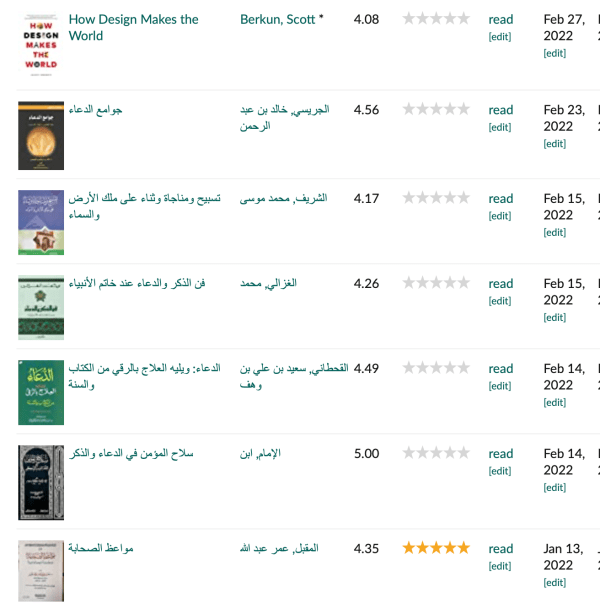Edit the Feb 23, 2022 date
This screenshot has width=600, height=608.
[554, 143]
